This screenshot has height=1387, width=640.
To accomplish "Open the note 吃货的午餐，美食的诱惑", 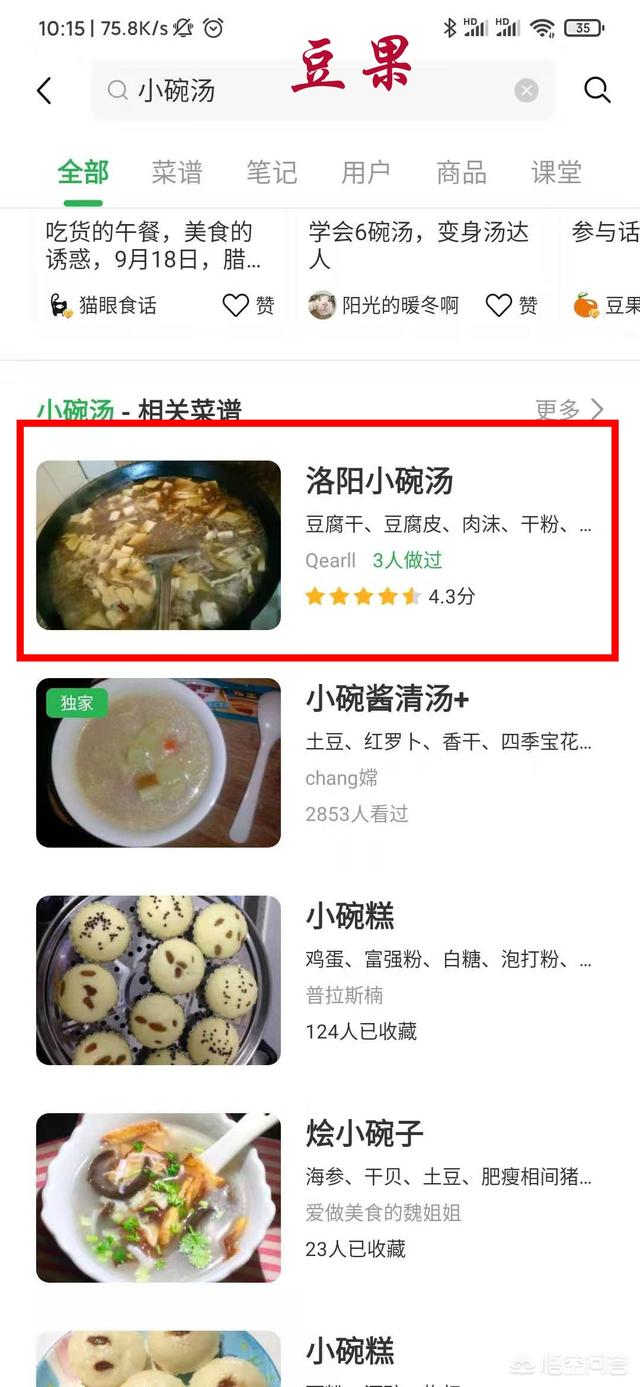I will [x=150, y=245].
